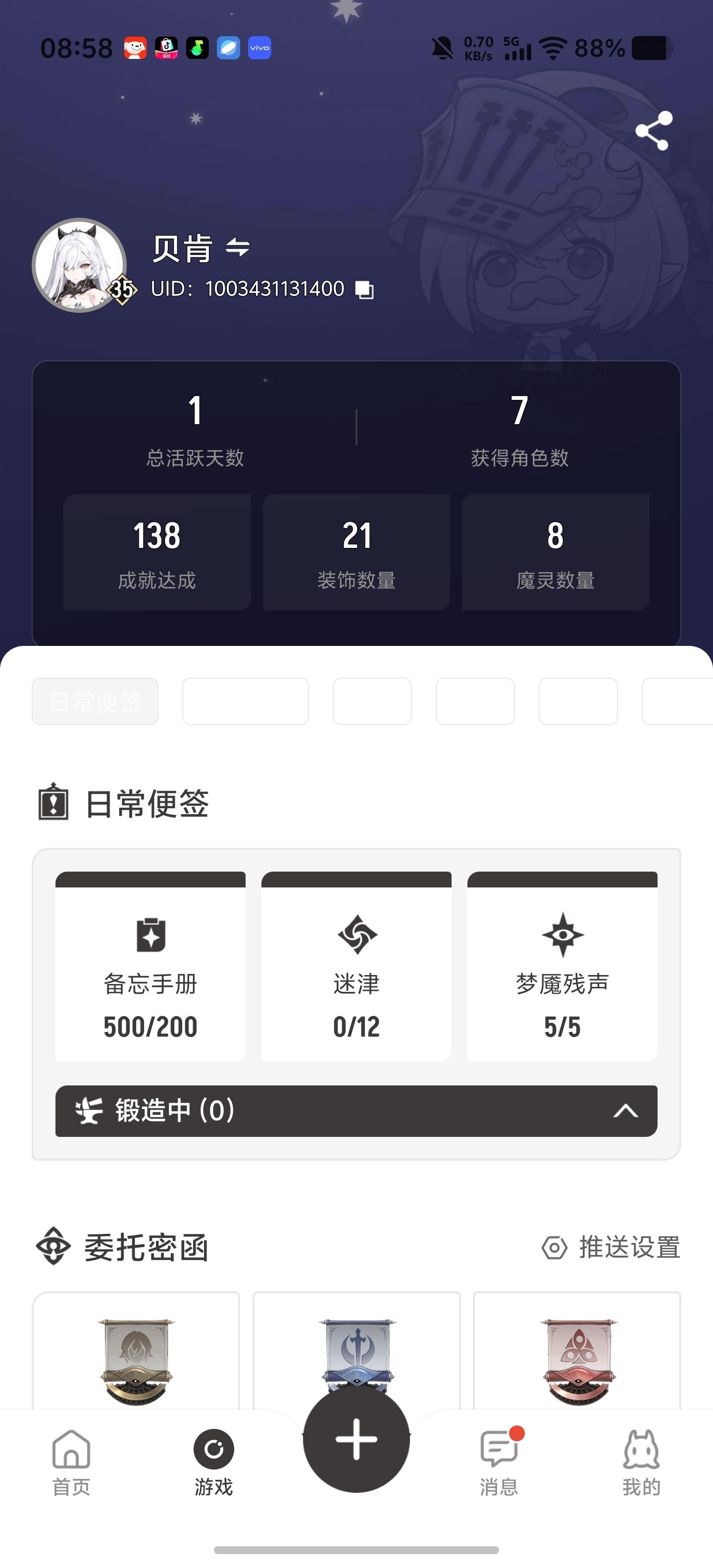Collapse the 锻造中 section
Screen dimensions: 713x1568
(x=625, y=1111)
